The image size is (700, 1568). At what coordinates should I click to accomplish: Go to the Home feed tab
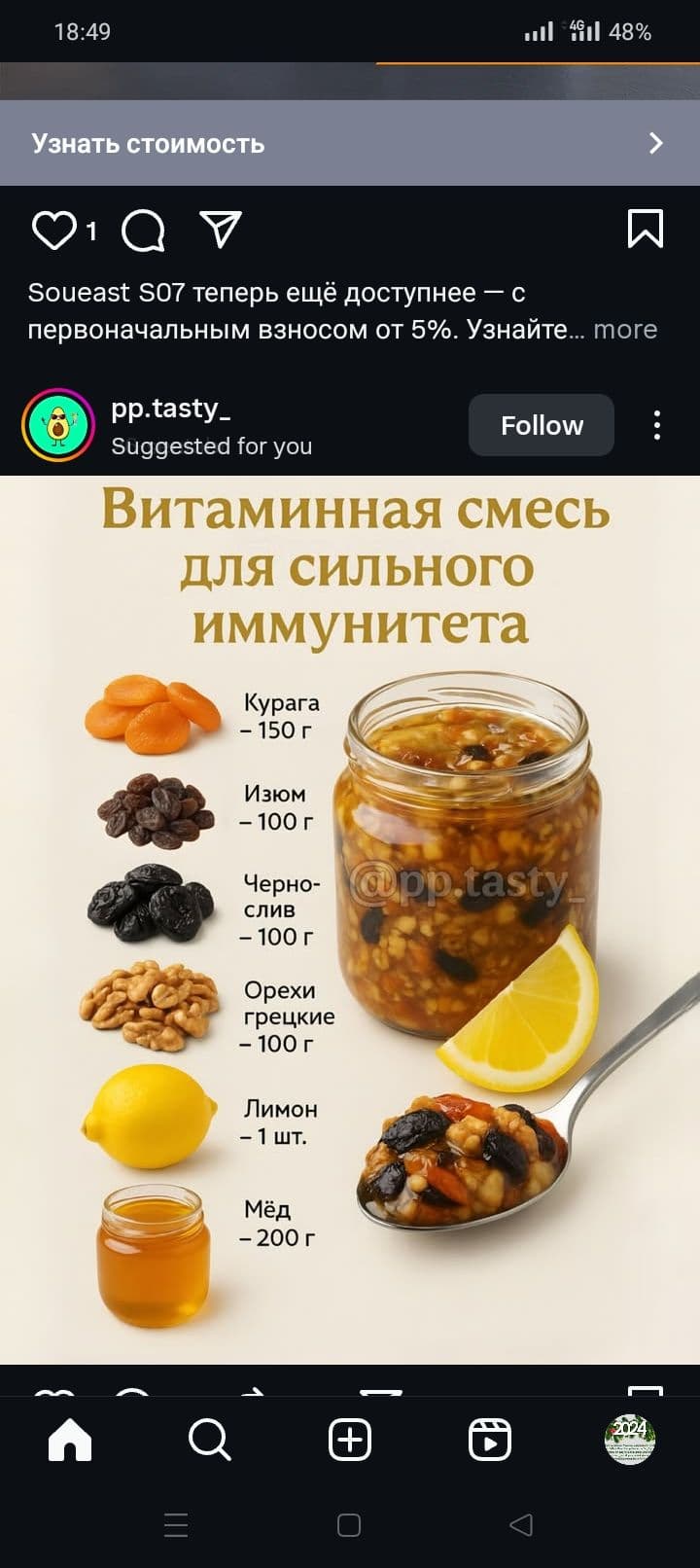70,1440
